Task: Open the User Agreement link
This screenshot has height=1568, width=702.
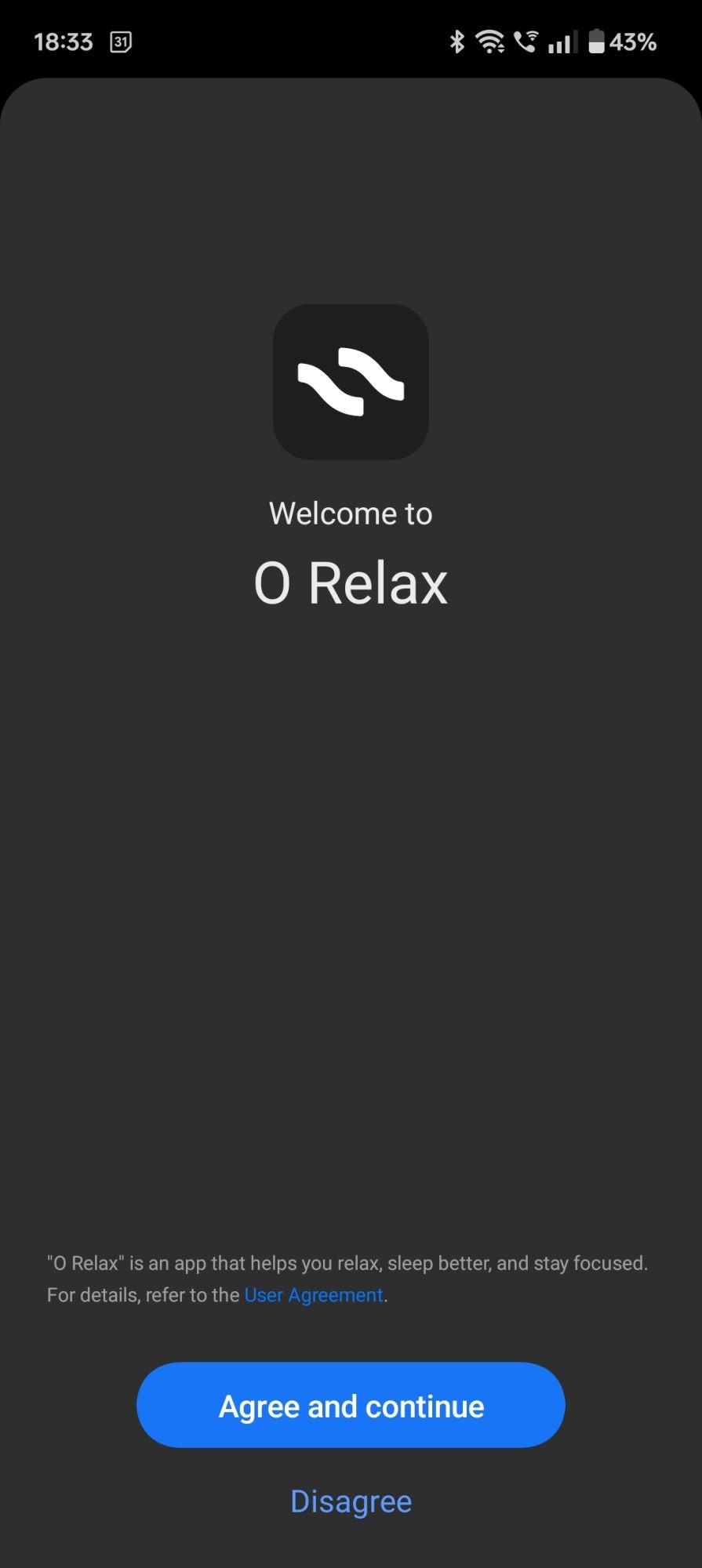Action: click(x=314, y=1295)
